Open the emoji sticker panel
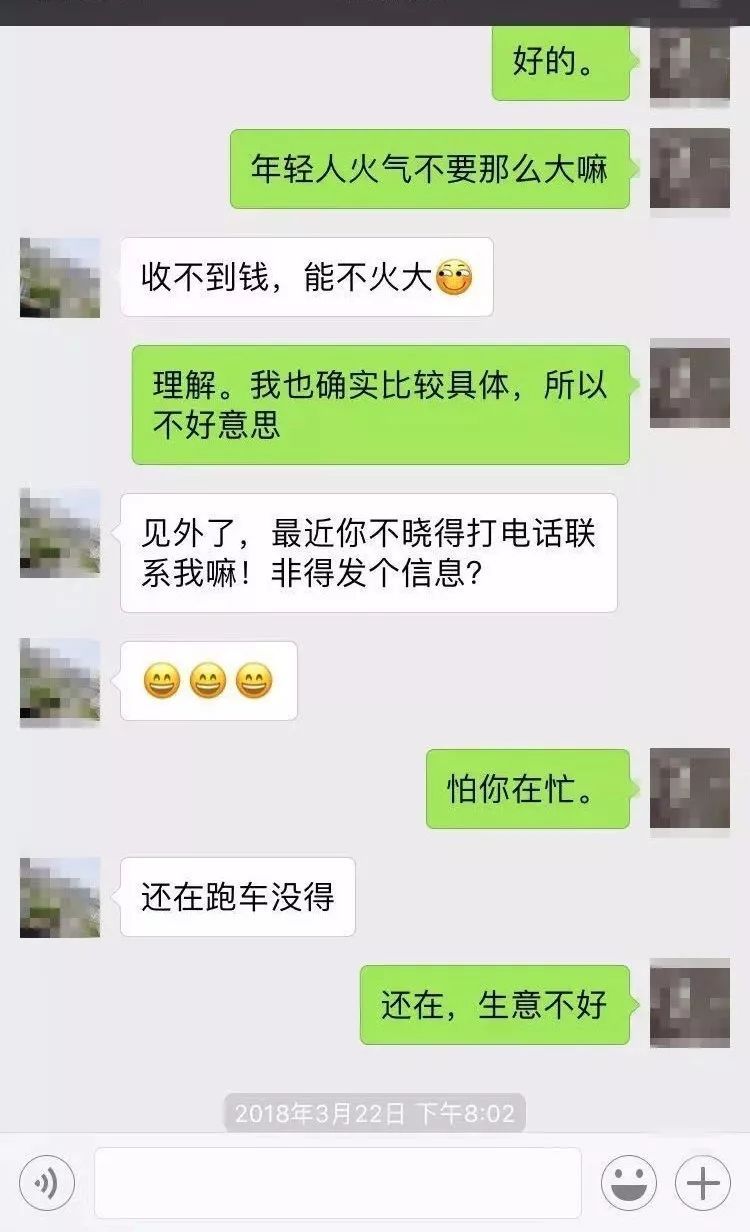Screen dimensions: 750x1232 pos(628,1183)
